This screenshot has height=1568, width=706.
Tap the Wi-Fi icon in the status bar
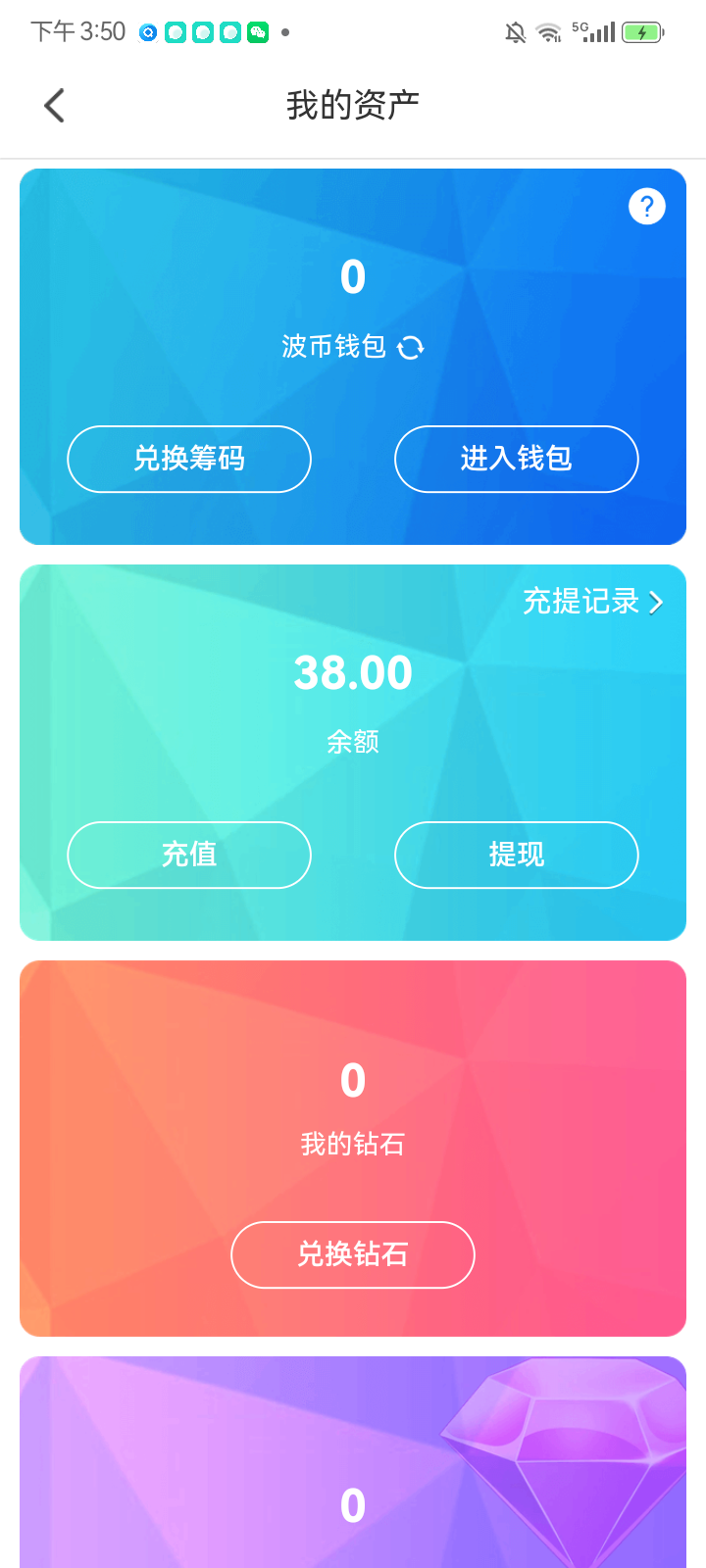547,31
